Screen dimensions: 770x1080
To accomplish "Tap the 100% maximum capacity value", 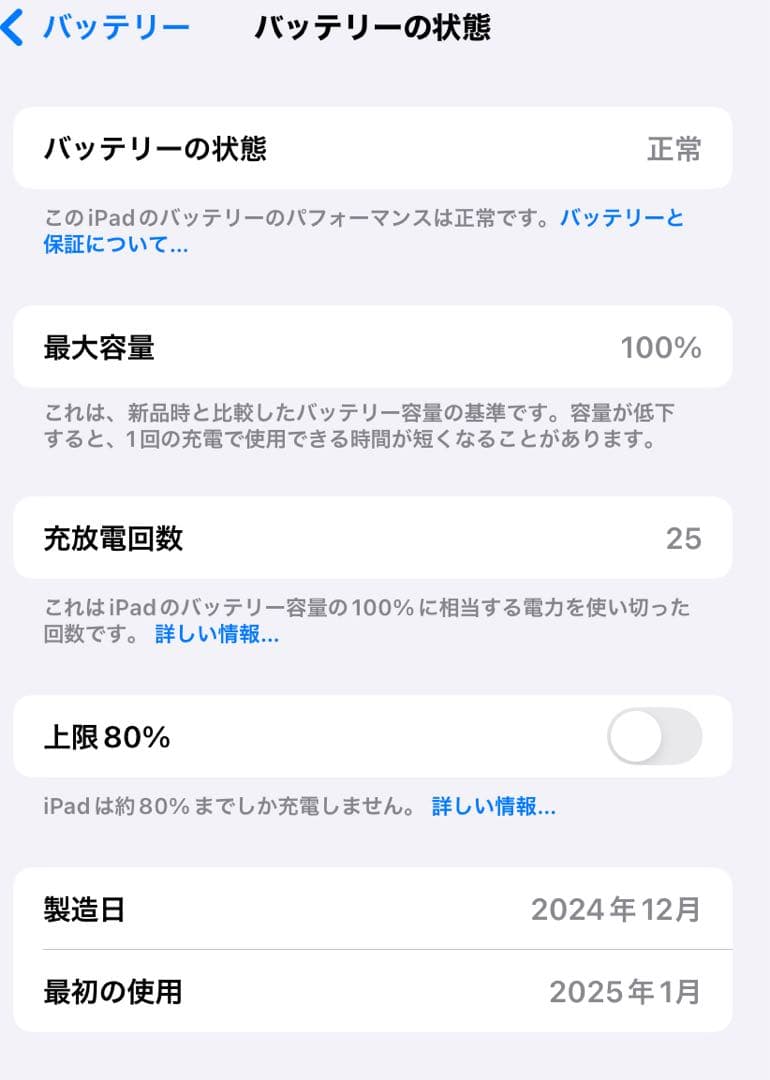I will 664,347.
